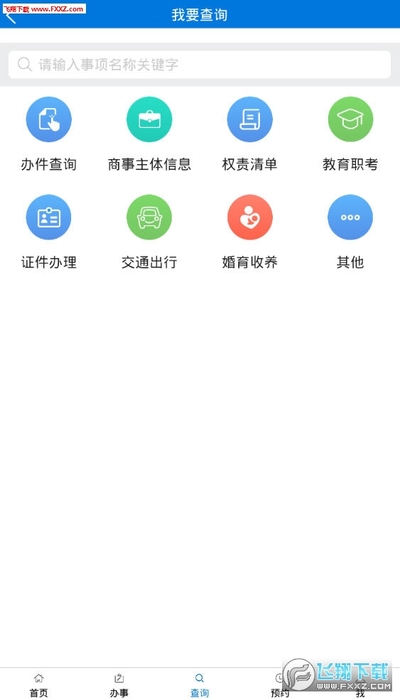Select 权责清单
The width and height of the screenshot is (400, 700).
[x=250, y=134]
